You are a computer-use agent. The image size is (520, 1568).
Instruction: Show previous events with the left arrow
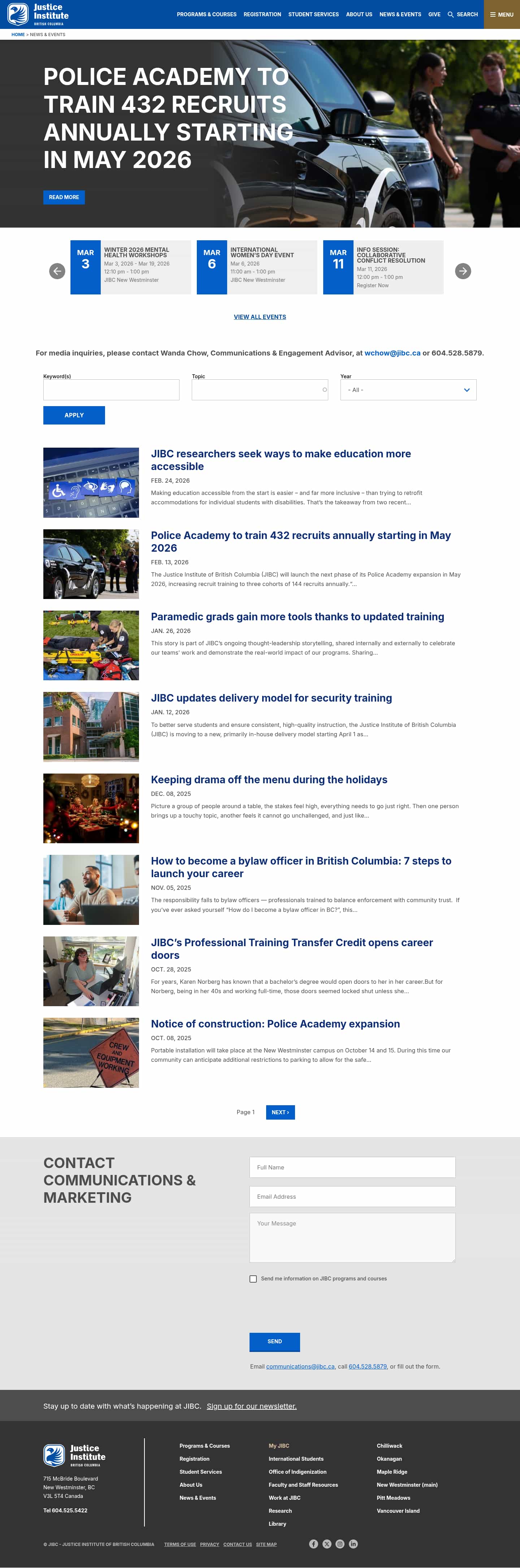(57, 271)
